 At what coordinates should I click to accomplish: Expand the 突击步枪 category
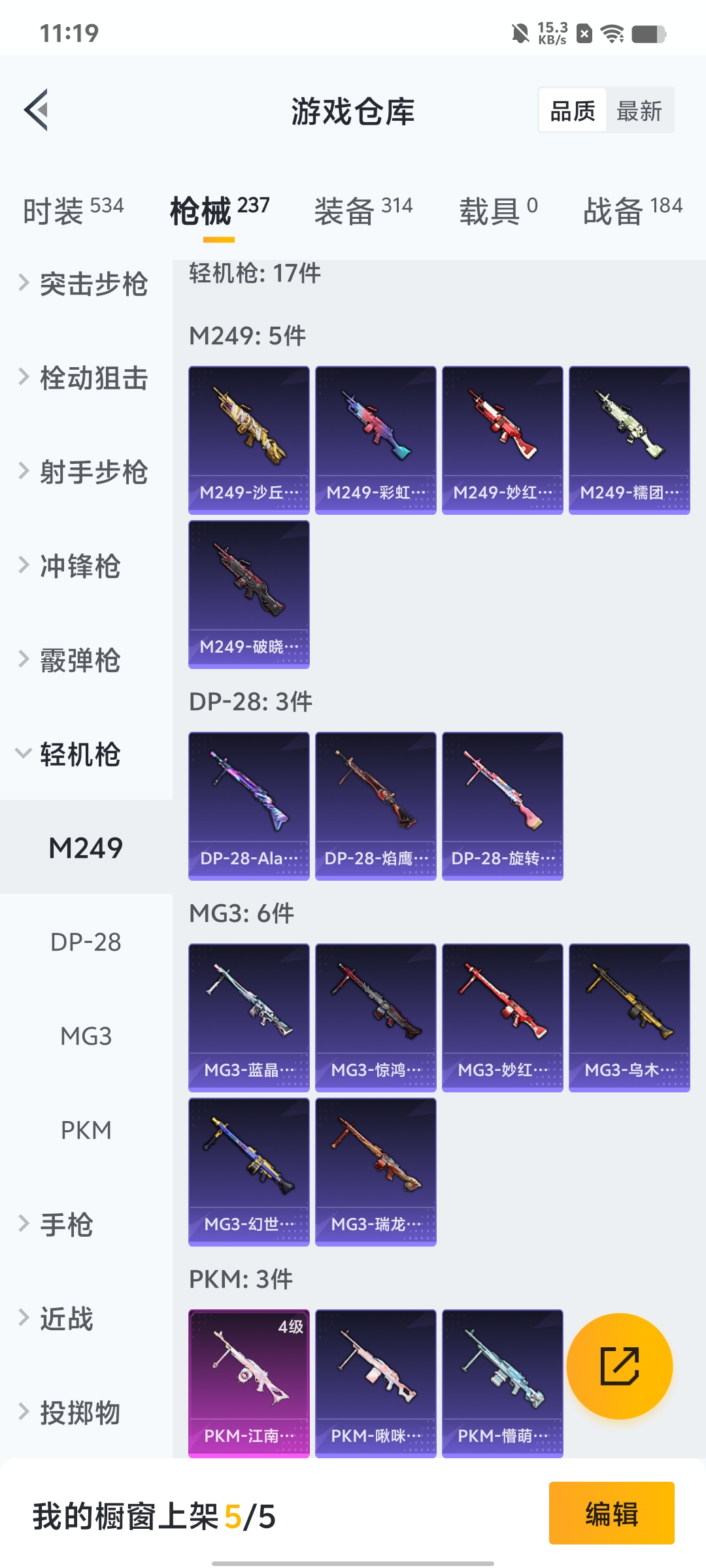click(85, 284)
